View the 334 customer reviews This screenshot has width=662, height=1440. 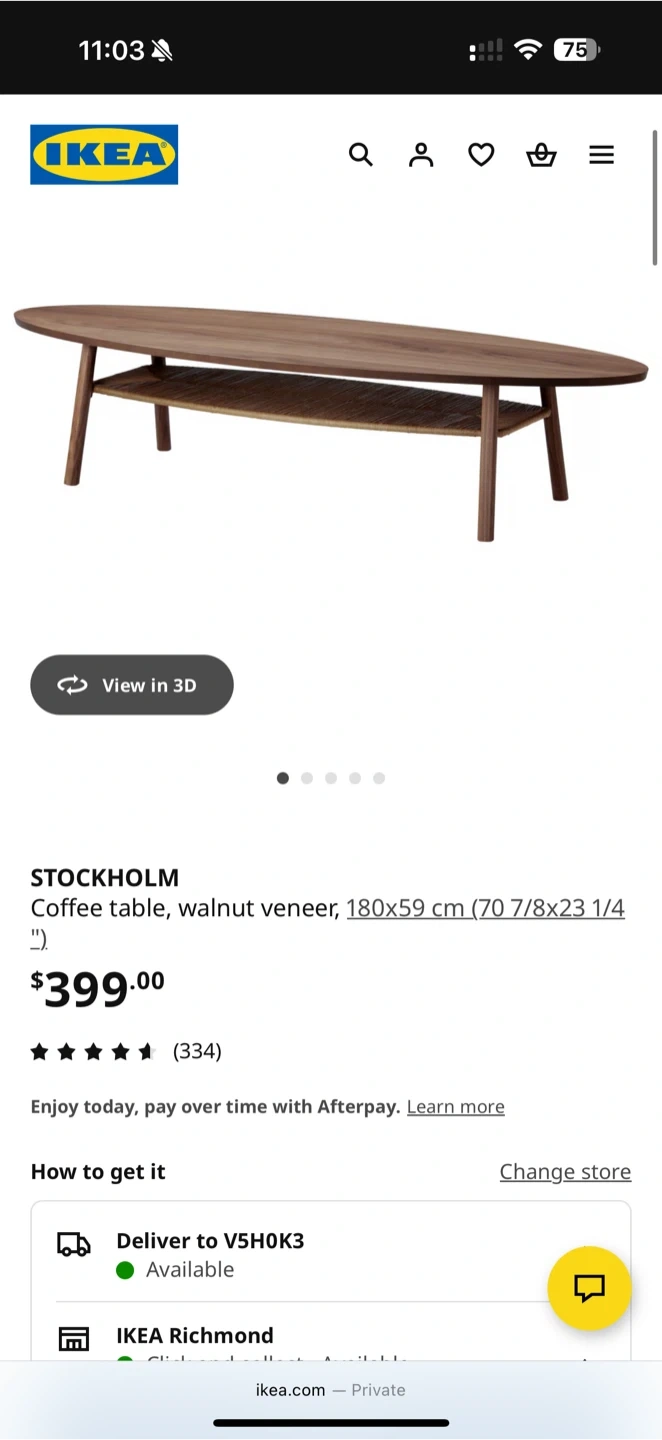coord(197,1051)
